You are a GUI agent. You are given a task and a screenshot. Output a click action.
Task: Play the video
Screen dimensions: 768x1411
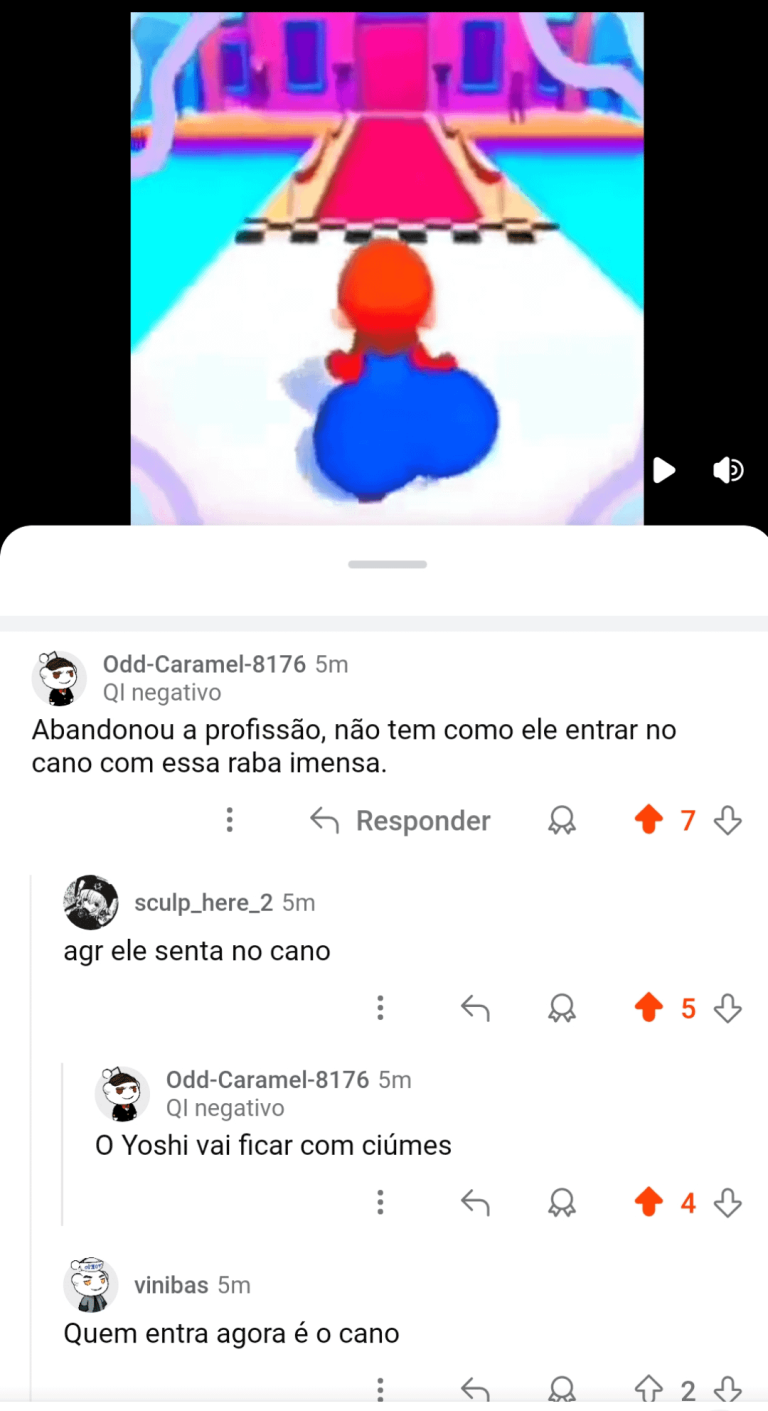click(x=664, y=470)
